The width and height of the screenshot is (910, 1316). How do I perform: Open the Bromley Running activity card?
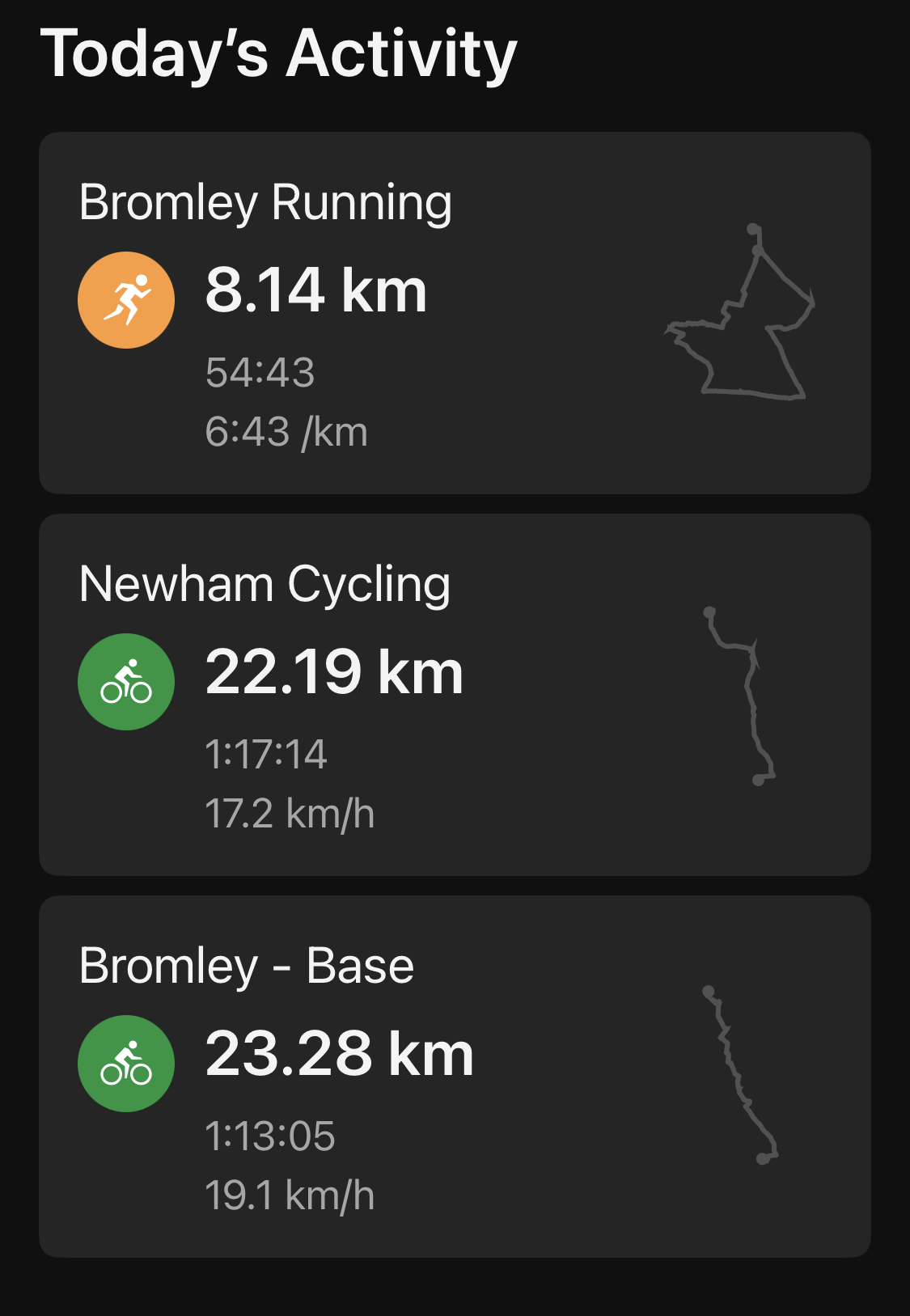coord(455,313)
